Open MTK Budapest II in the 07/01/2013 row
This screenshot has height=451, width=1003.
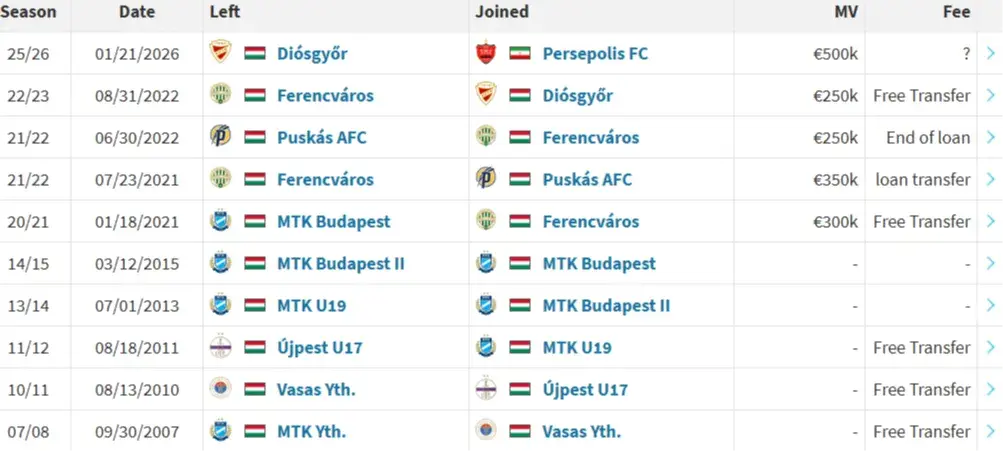point(606,305)
